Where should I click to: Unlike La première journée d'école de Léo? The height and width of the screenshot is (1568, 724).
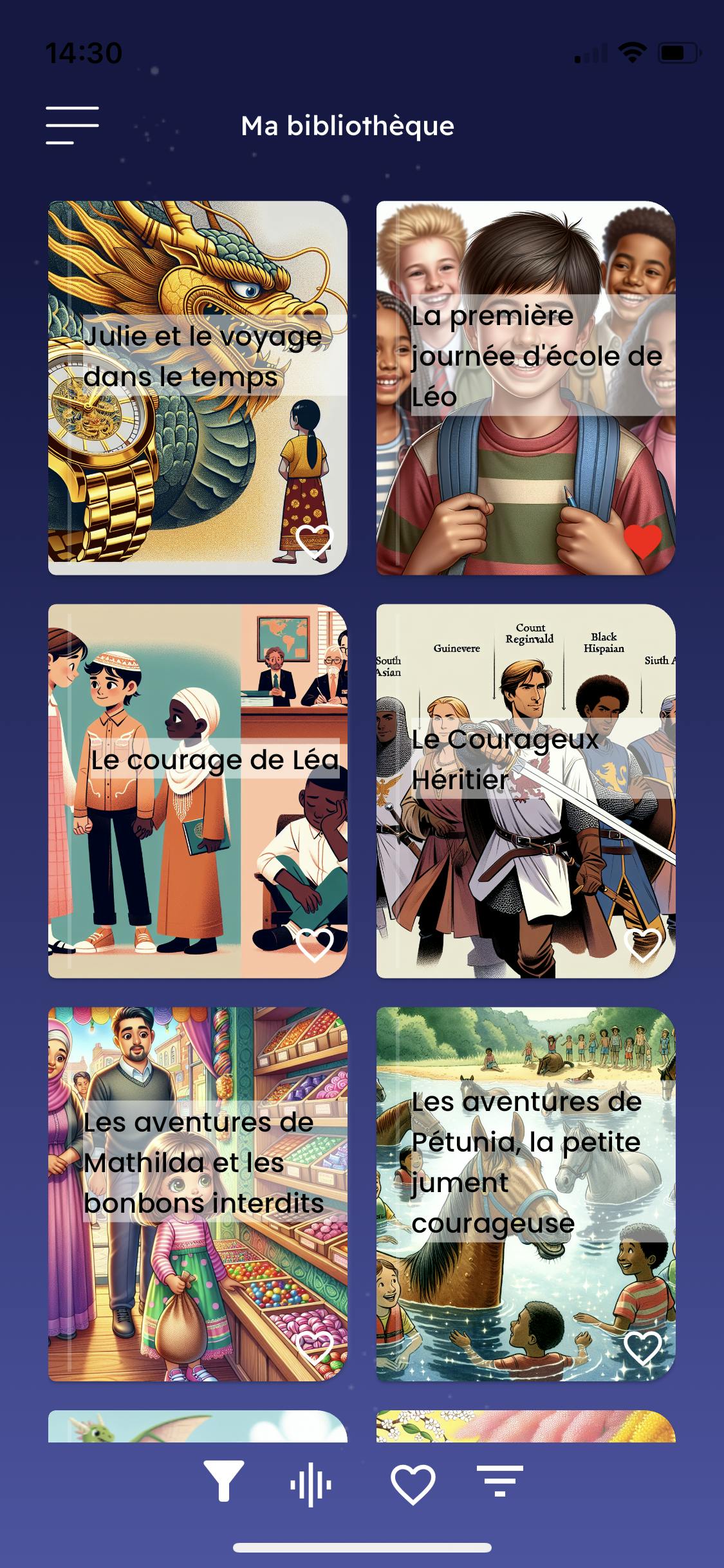click(642, 541)
